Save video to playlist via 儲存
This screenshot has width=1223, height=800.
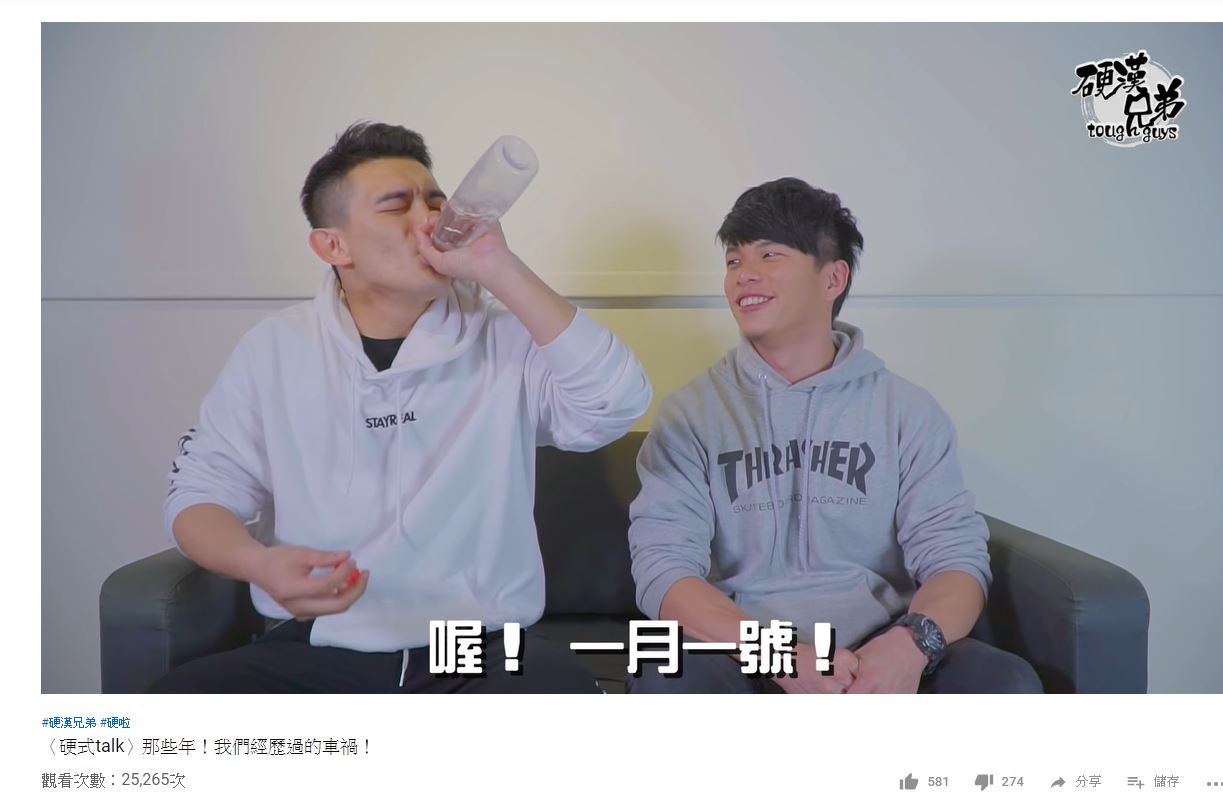coord(1153,782)
